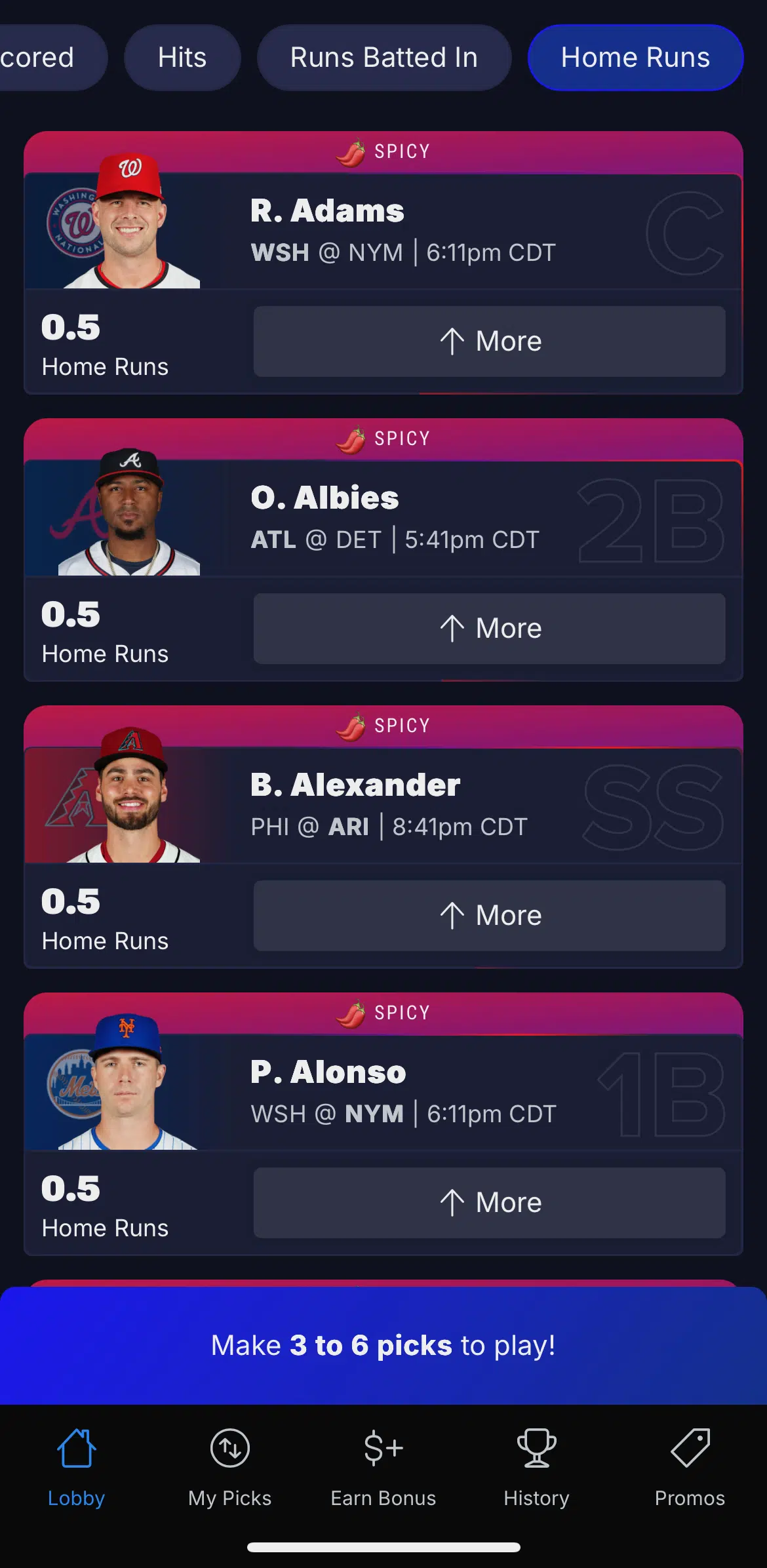Pick More for O. Albies home runs
Viewport: 767px width, 1568px height.
489,629
